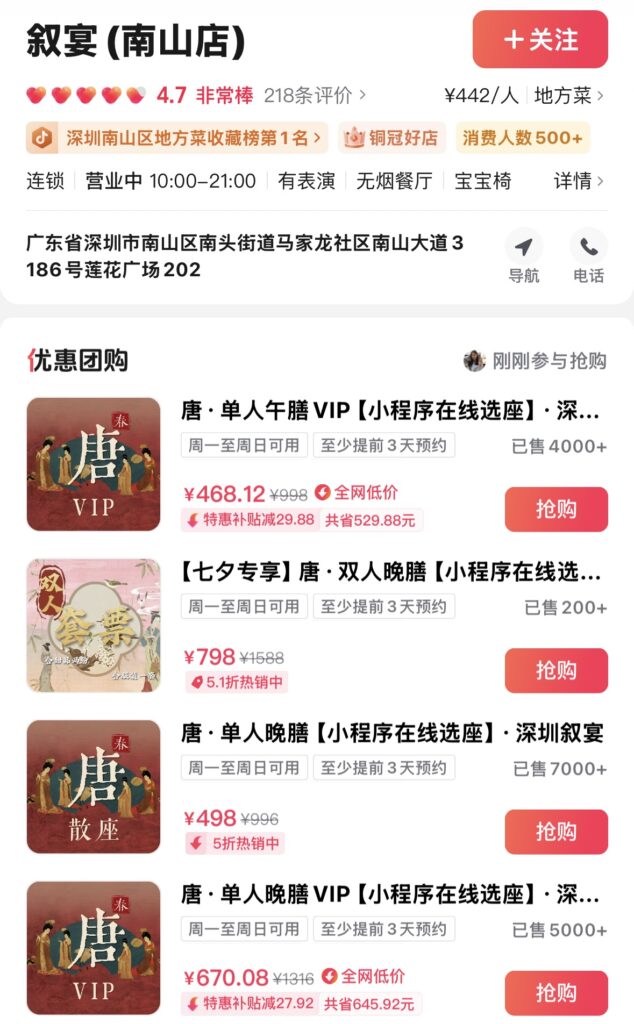Viewport: 634px width, 1024px height.
Task: Call the store via 电话 icon
Action: [x=588, y=256]
